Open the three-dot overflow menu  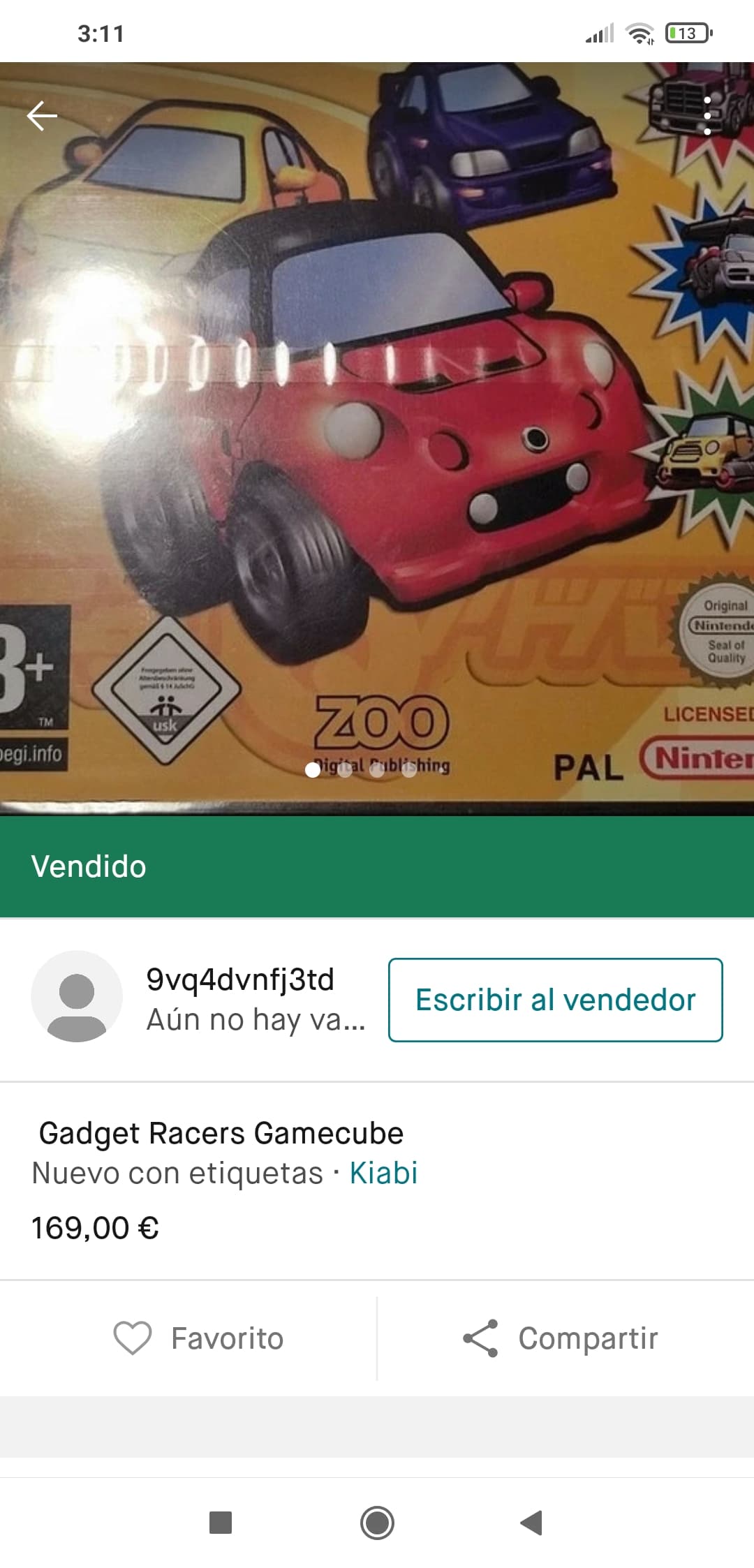pos(707,116)
